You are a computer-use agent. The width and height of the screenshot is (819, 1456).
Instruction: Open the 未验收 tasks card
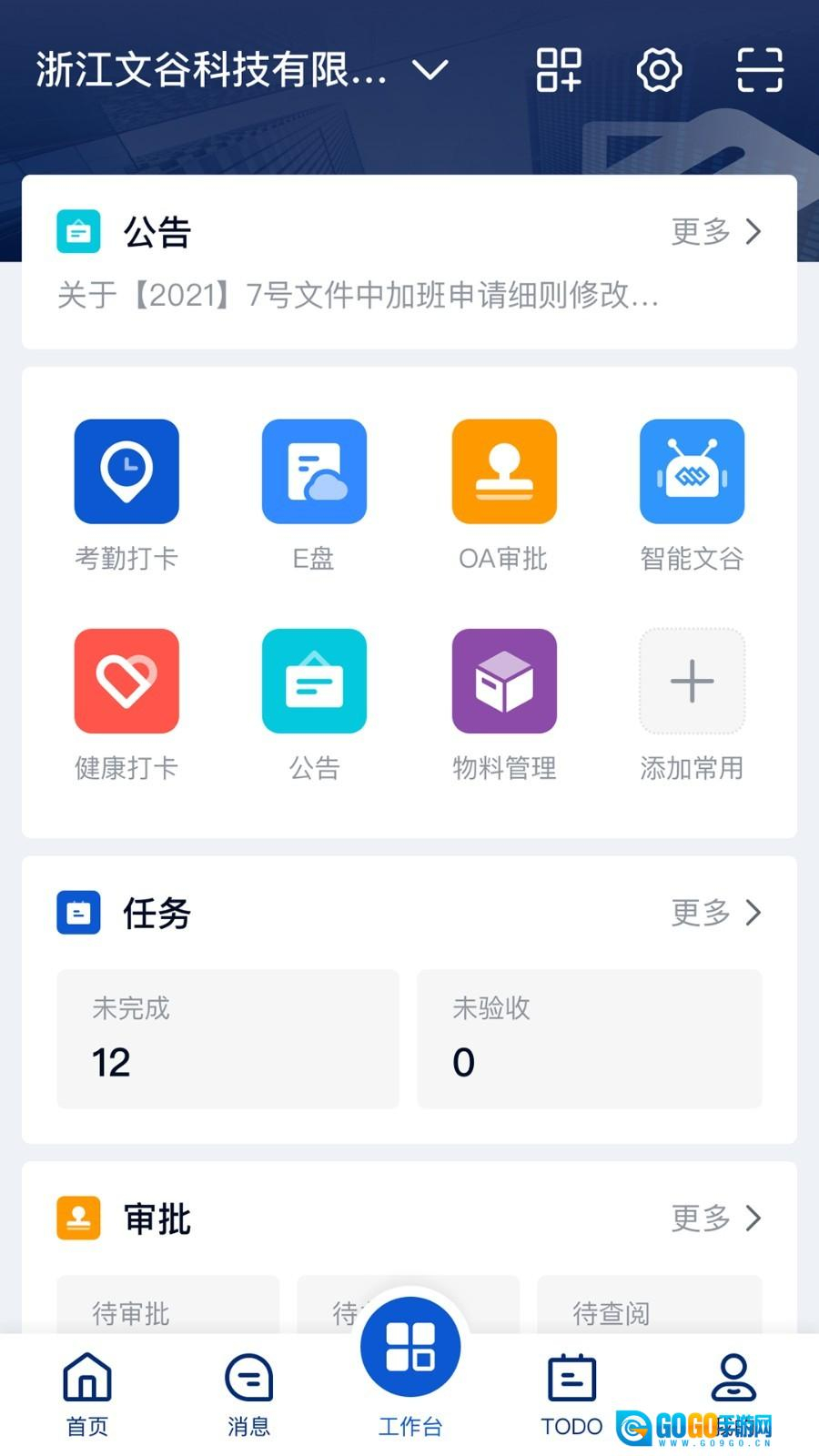click(x=589, y=1038)
